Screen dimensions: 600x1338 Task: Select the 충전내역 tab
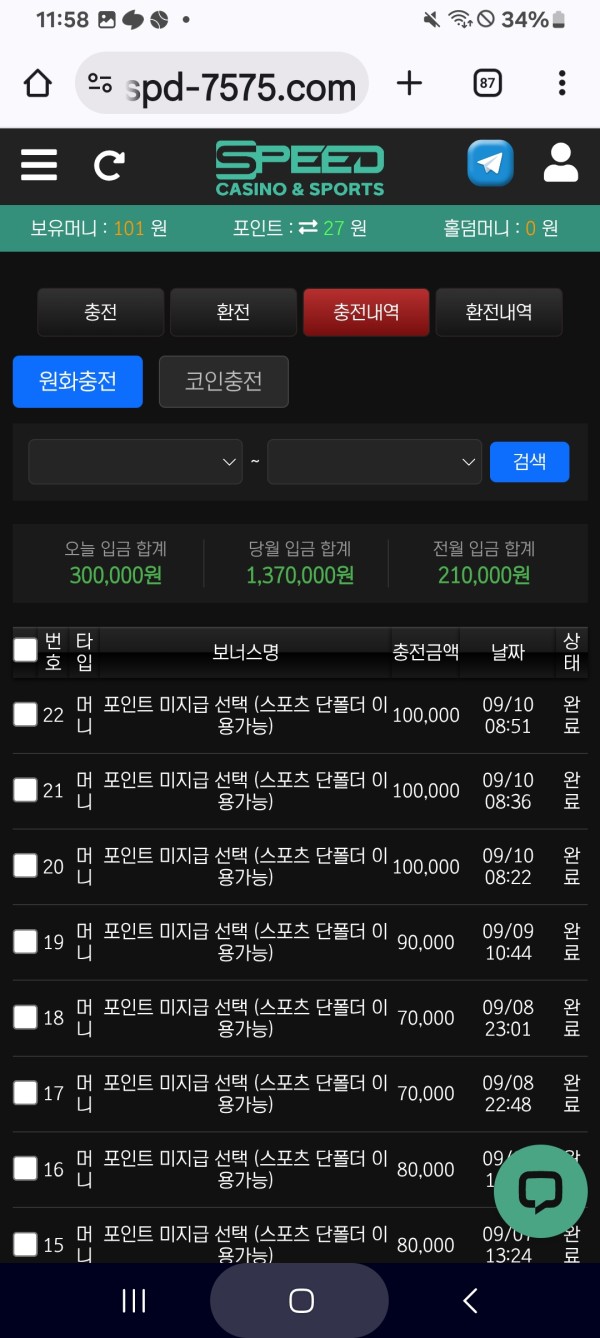click(366, 312)
